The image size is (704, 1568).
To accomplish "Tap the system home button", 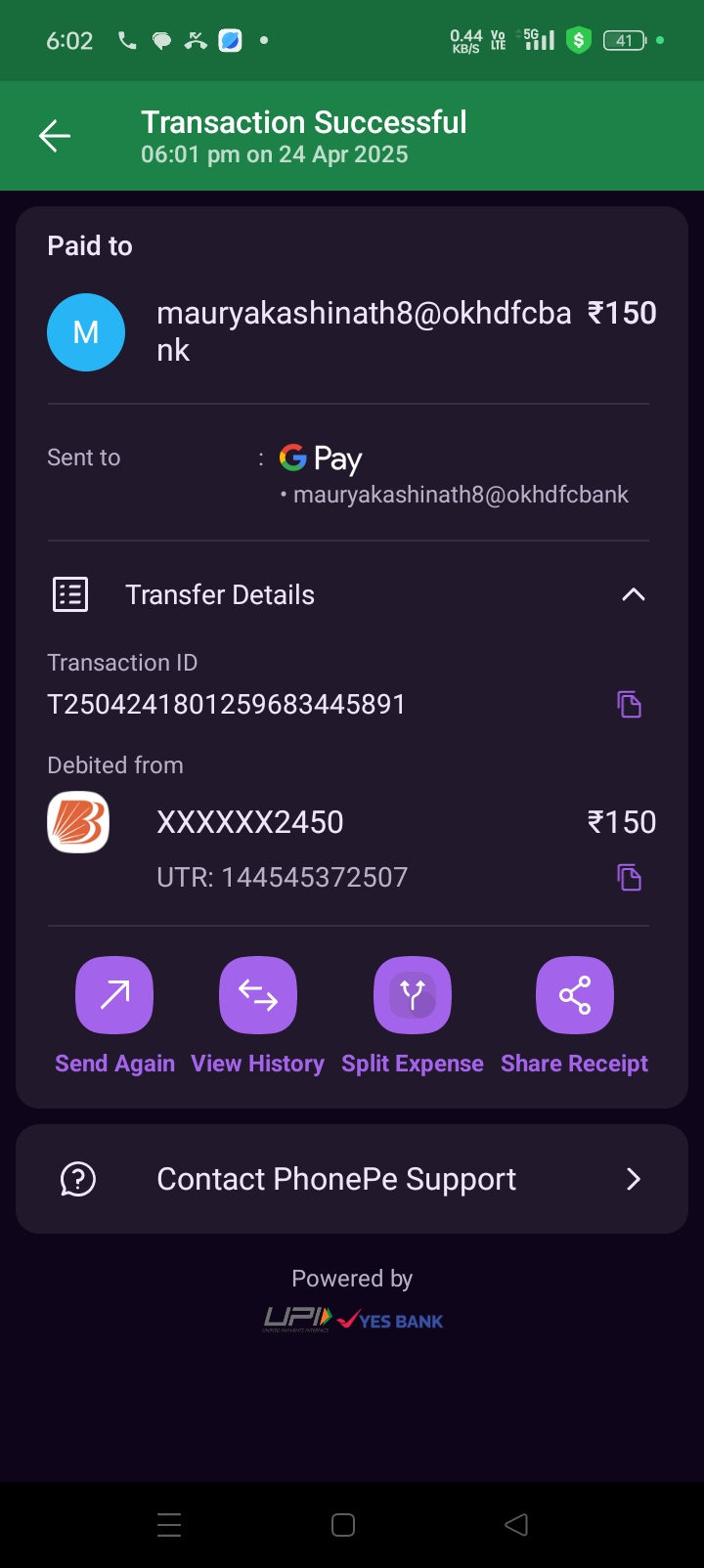I will click(x=343, y=1525).
